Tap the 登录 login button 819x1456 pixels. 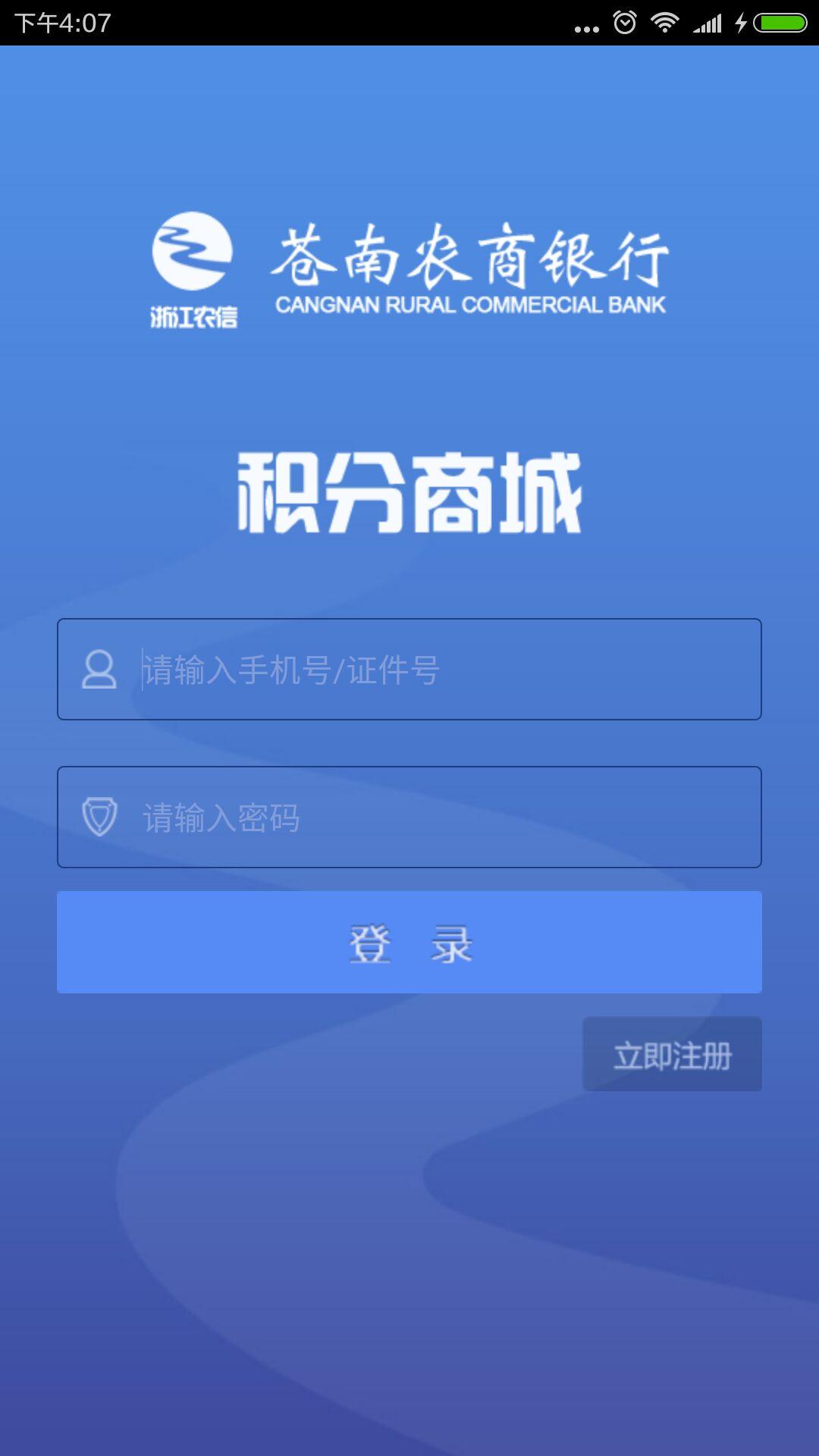pos(409,943)
